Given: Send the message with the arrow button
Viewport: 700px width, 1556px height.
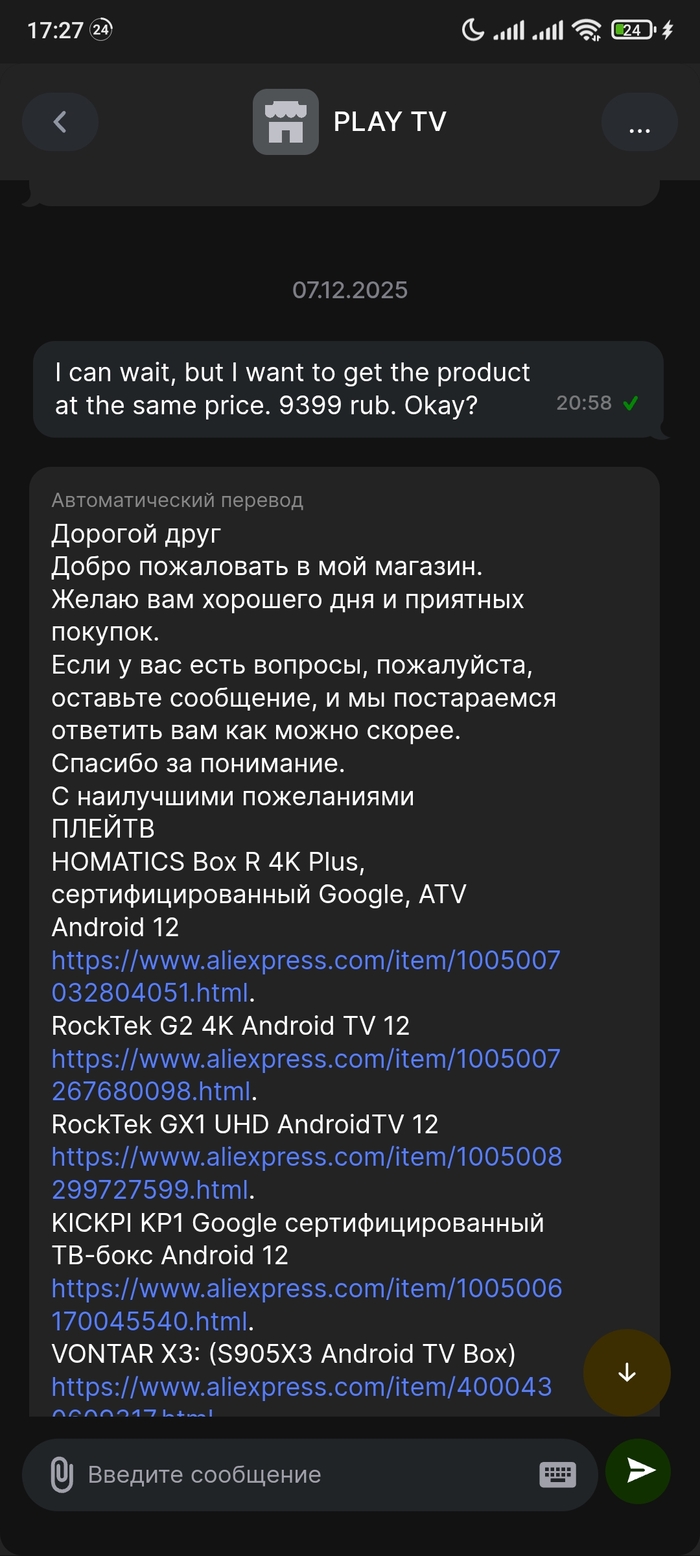Looking at the screenshot, I should [639, 1470].
